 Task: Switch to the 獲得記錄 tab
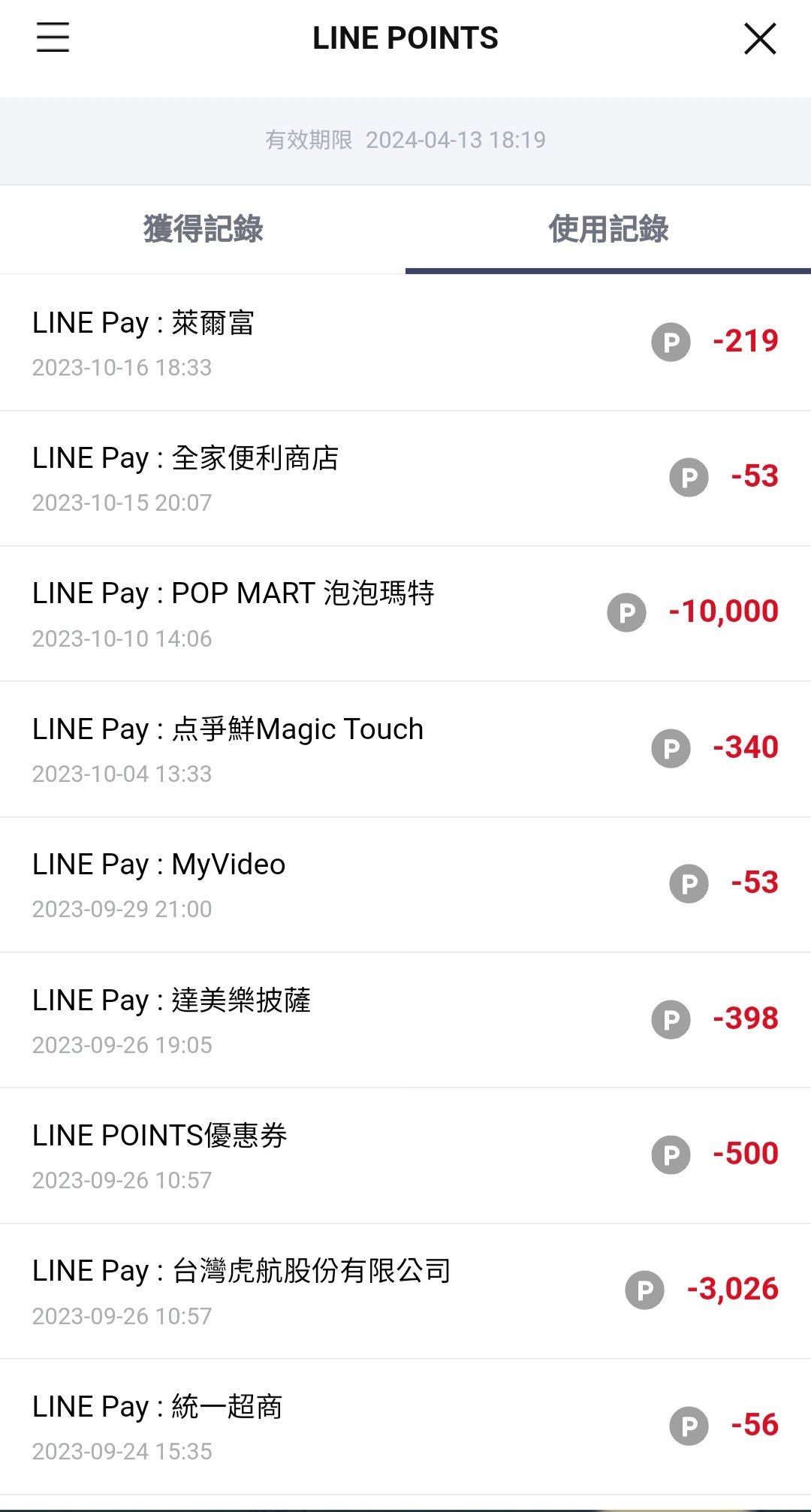coord(203,229)
